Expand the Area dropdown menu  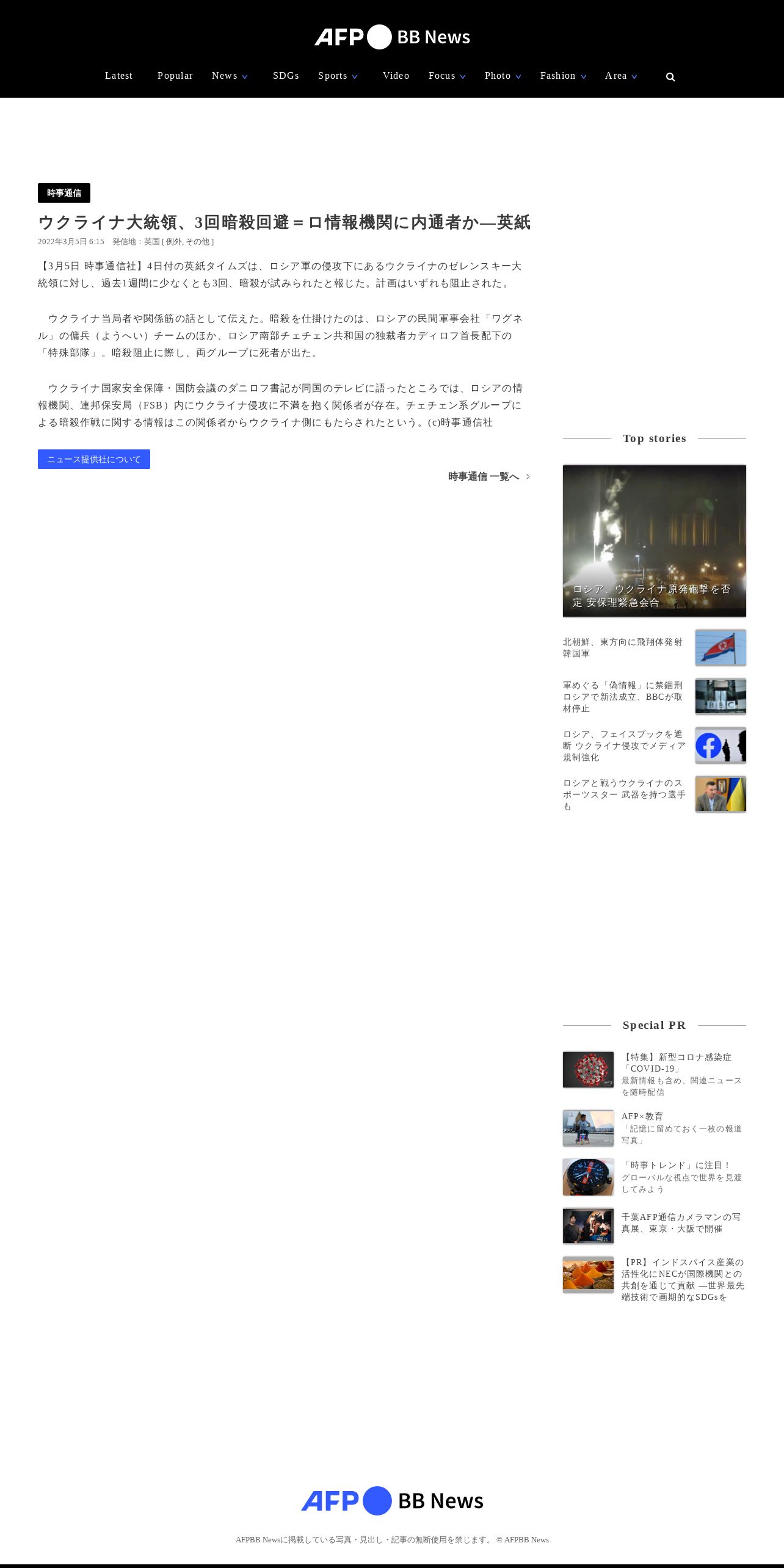click(621, 76)
